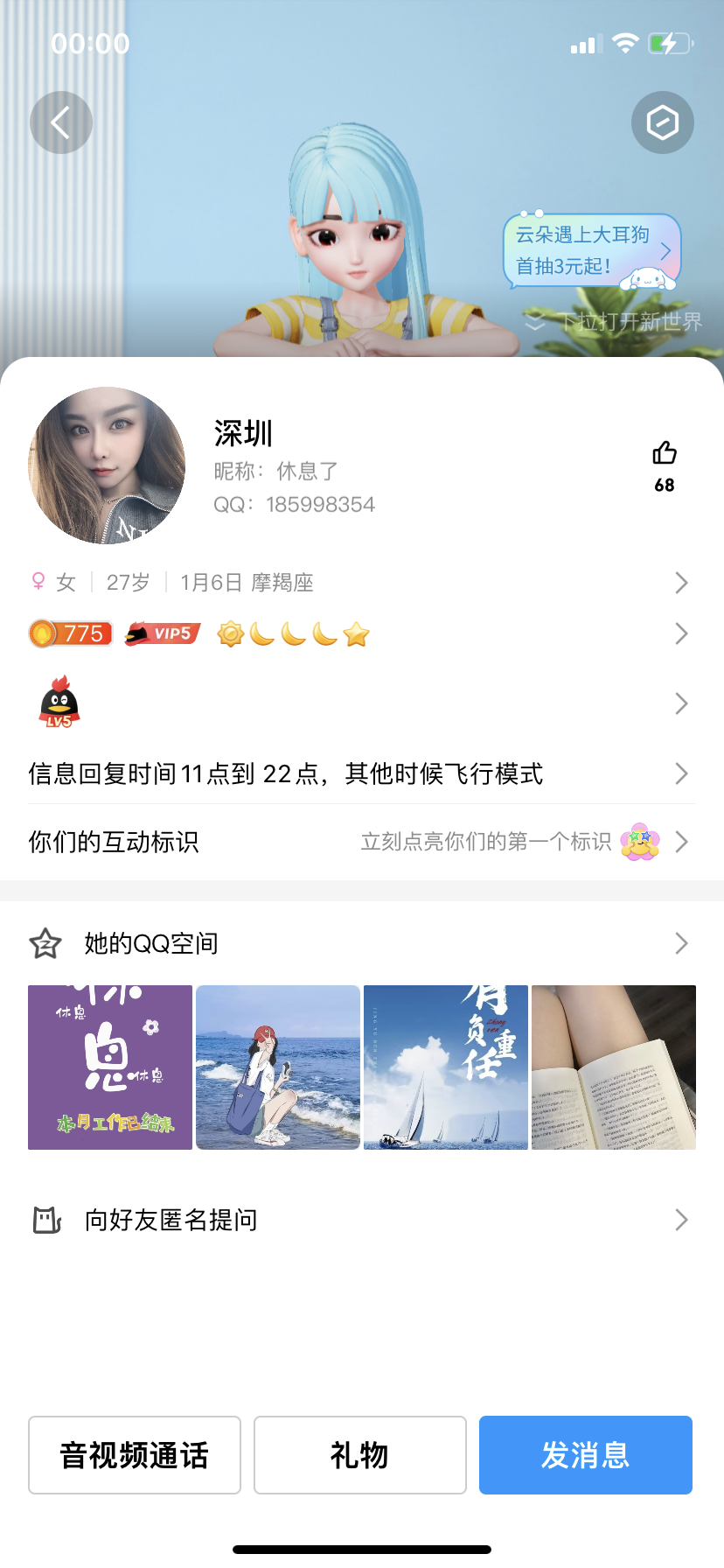Like this profile with the thumbs-up
The width and height of the screenshot is (724, 1568).
tap(665, 453)
